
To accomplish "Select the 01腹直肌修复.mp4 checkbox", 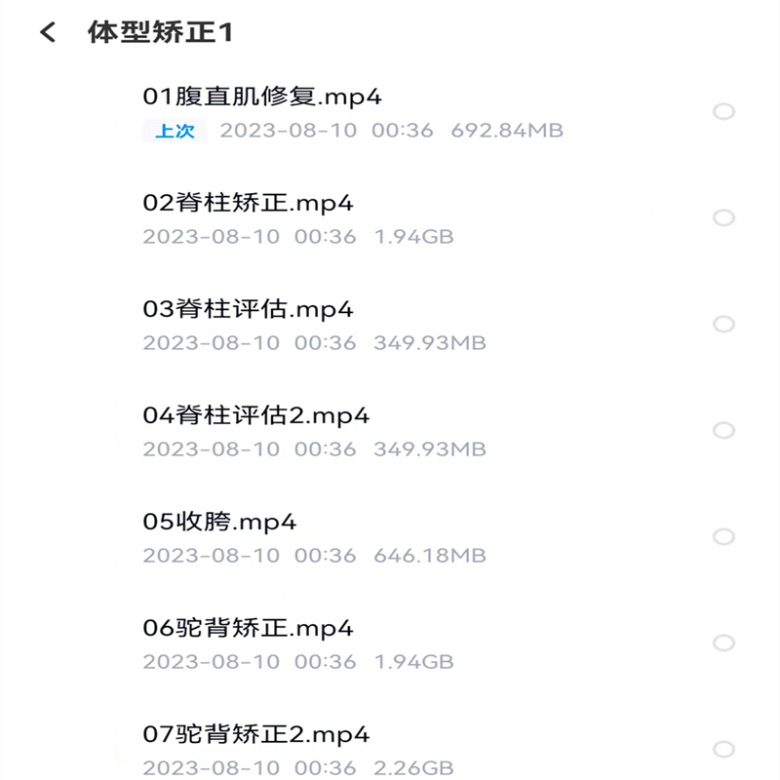I will tap(723, 111).
